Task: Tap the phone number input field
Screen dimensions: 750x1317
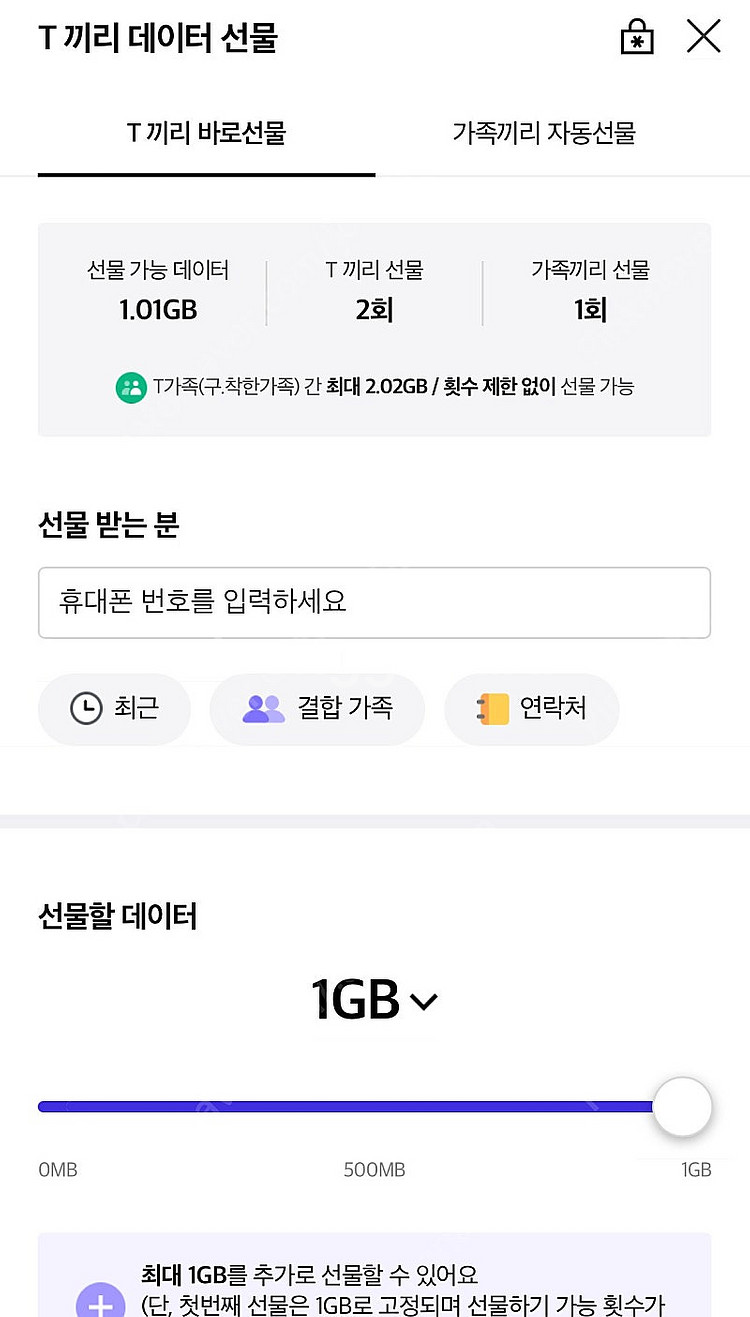Action: click(374, 602)
